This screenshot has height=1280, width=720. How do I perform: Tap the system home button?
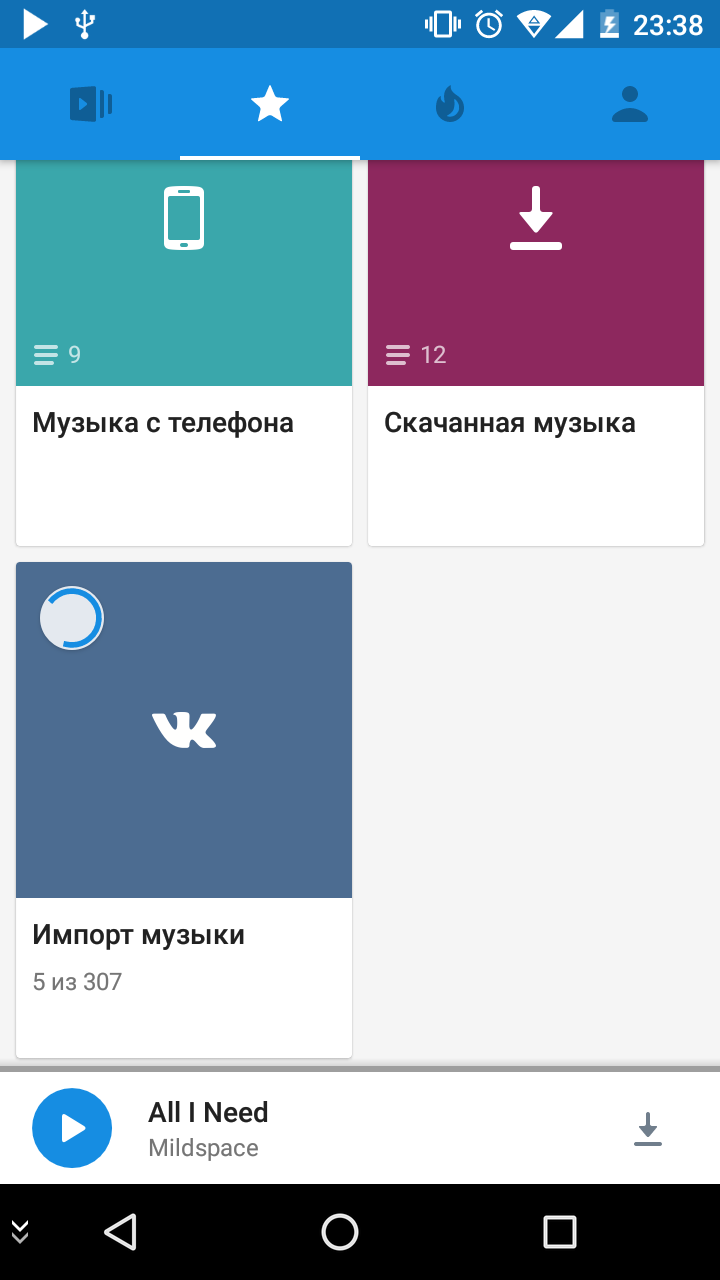point(340,1232)
